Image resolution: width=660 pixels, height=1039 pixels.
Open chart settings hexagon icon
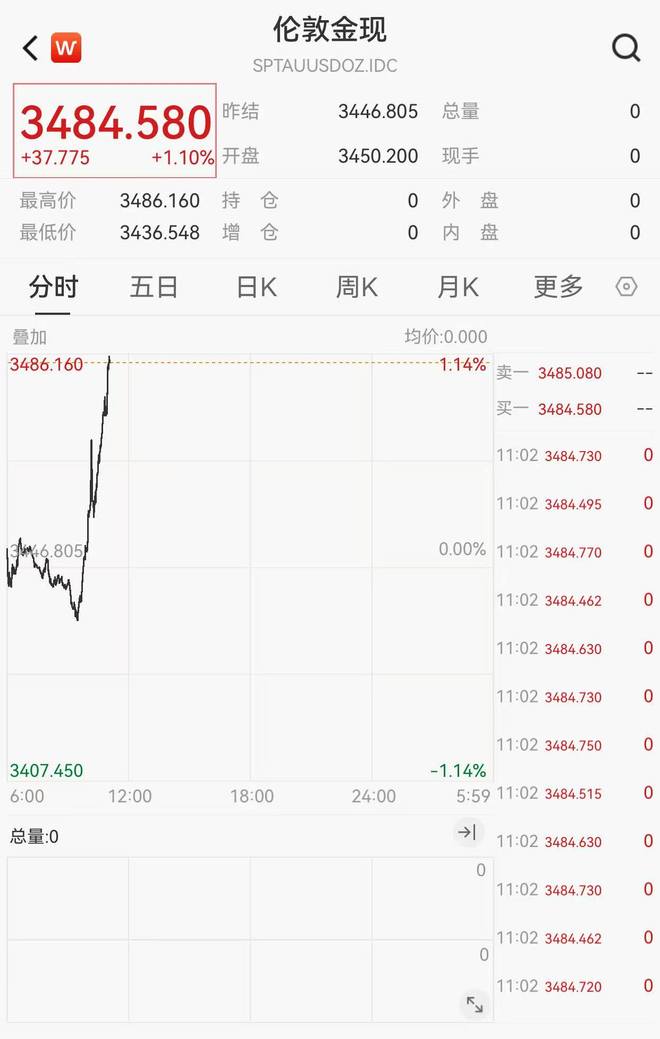pyautogui.click(x=626, y=288)
